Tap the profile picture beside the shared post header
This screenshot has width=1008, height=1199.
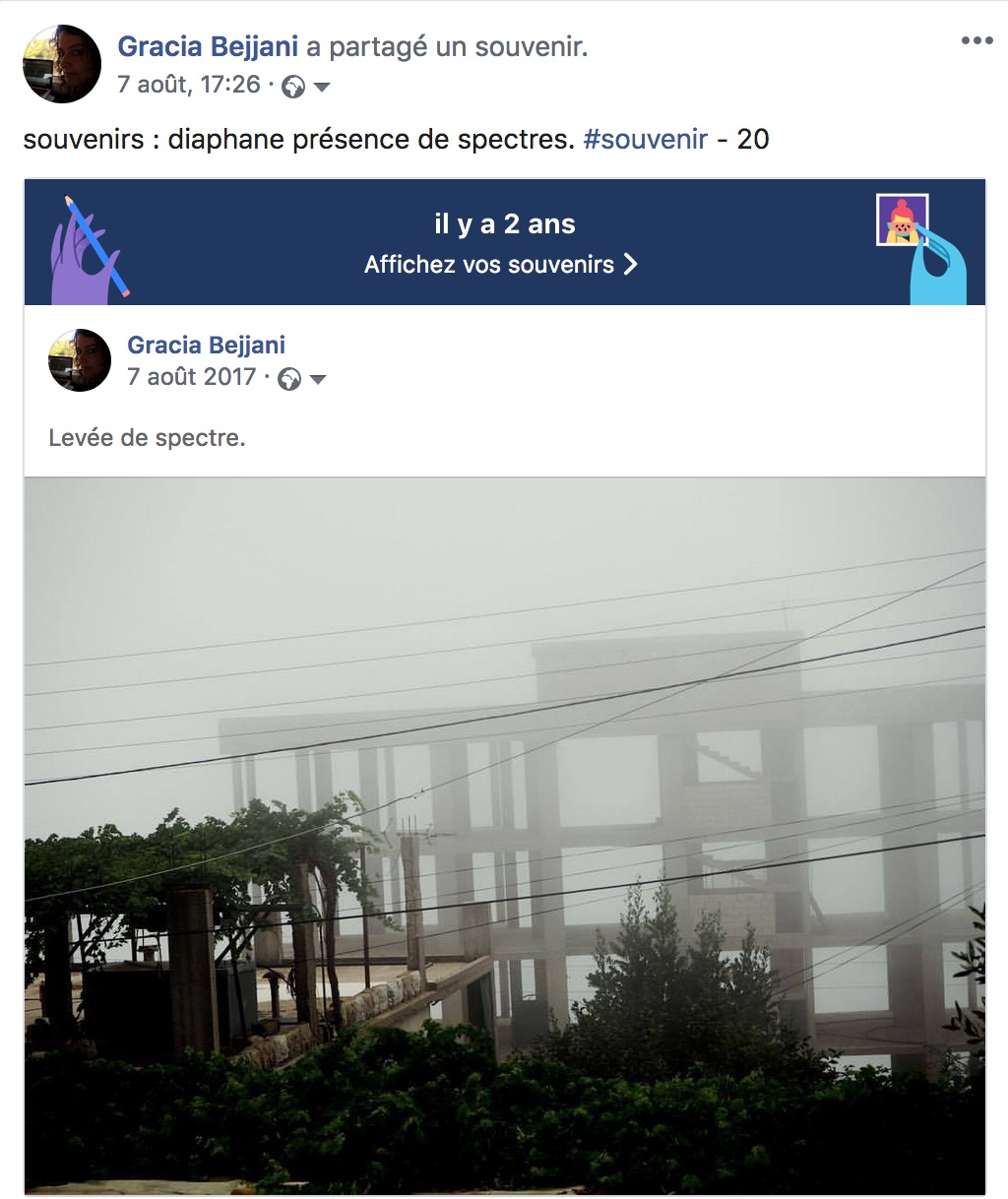tap(62, 64)
